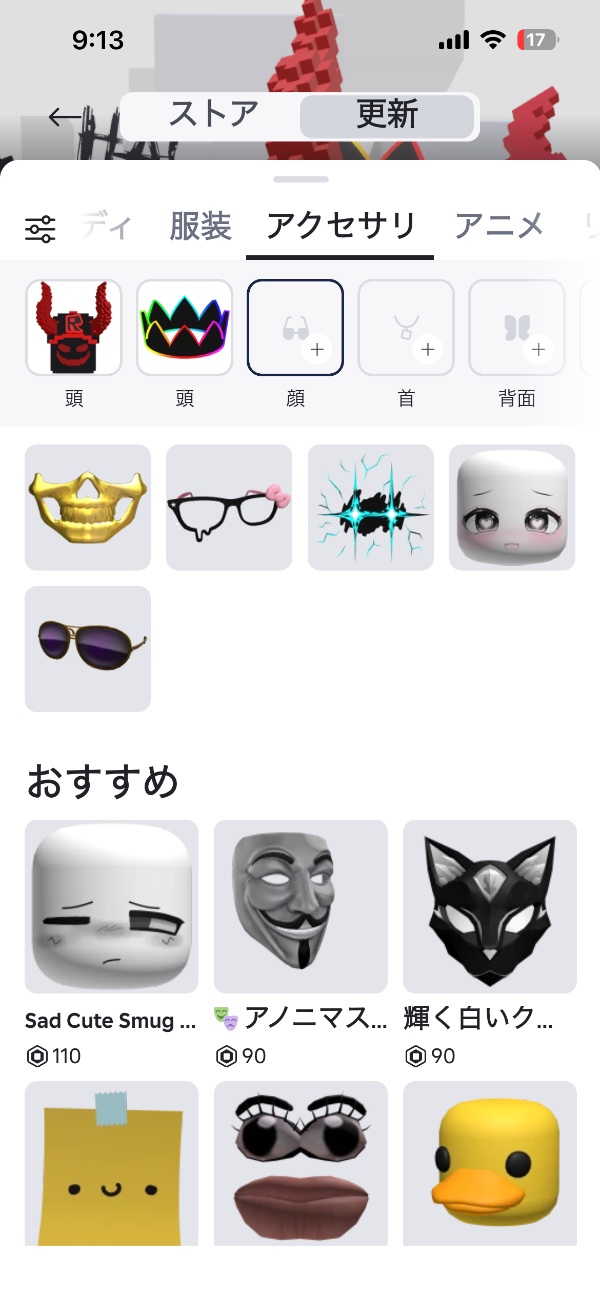Open the Sad Cute Smug item
Viewport: 600px width, 1298px height.
click(111, 907)
